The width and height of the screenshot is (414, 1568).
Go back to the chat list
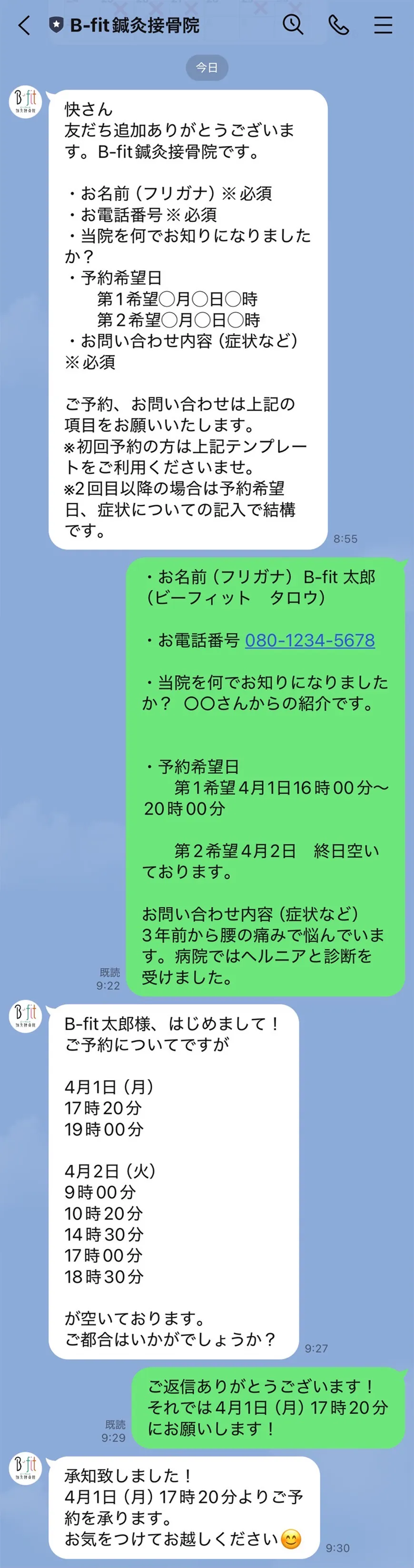coord(24,26)
